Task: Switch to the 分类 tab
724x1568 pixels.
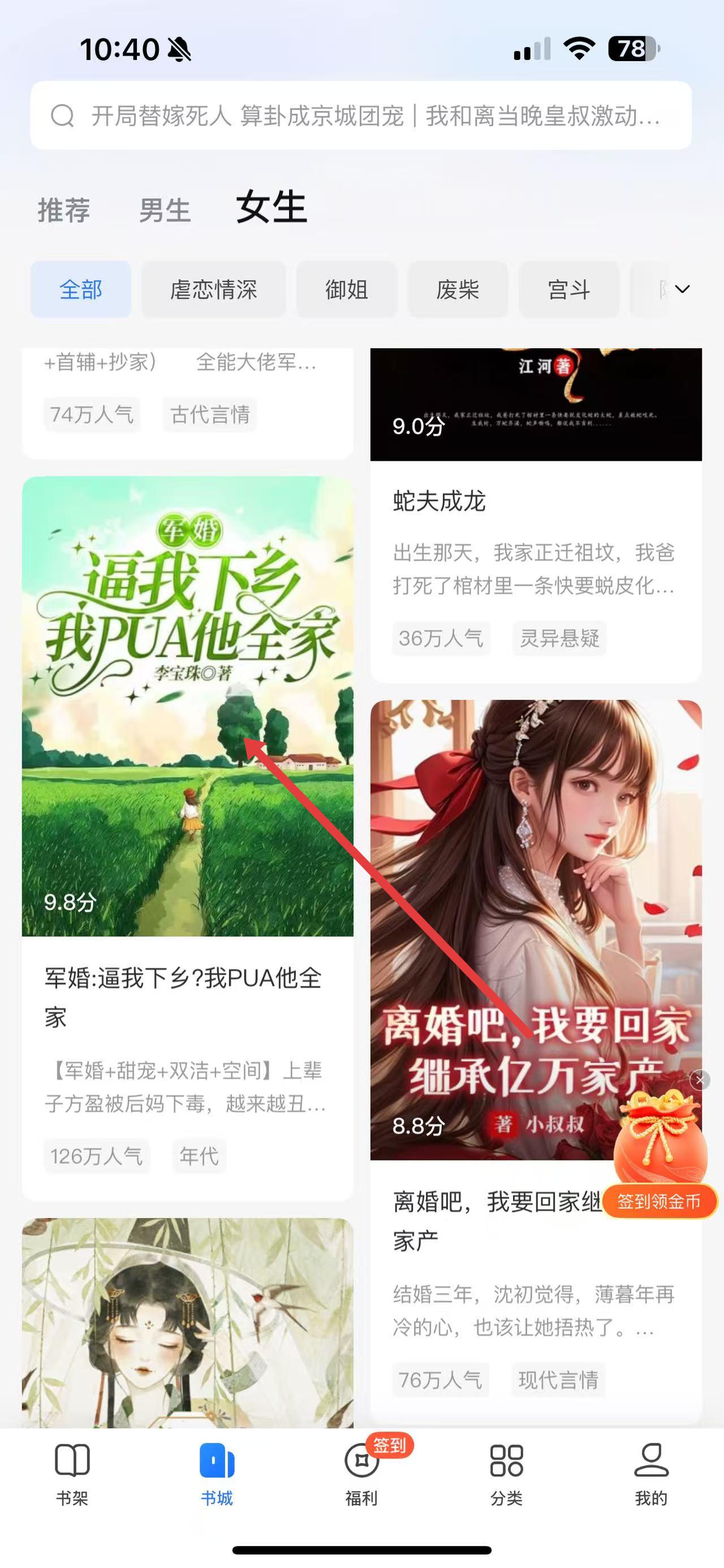Action: [x=507, y=1473]
